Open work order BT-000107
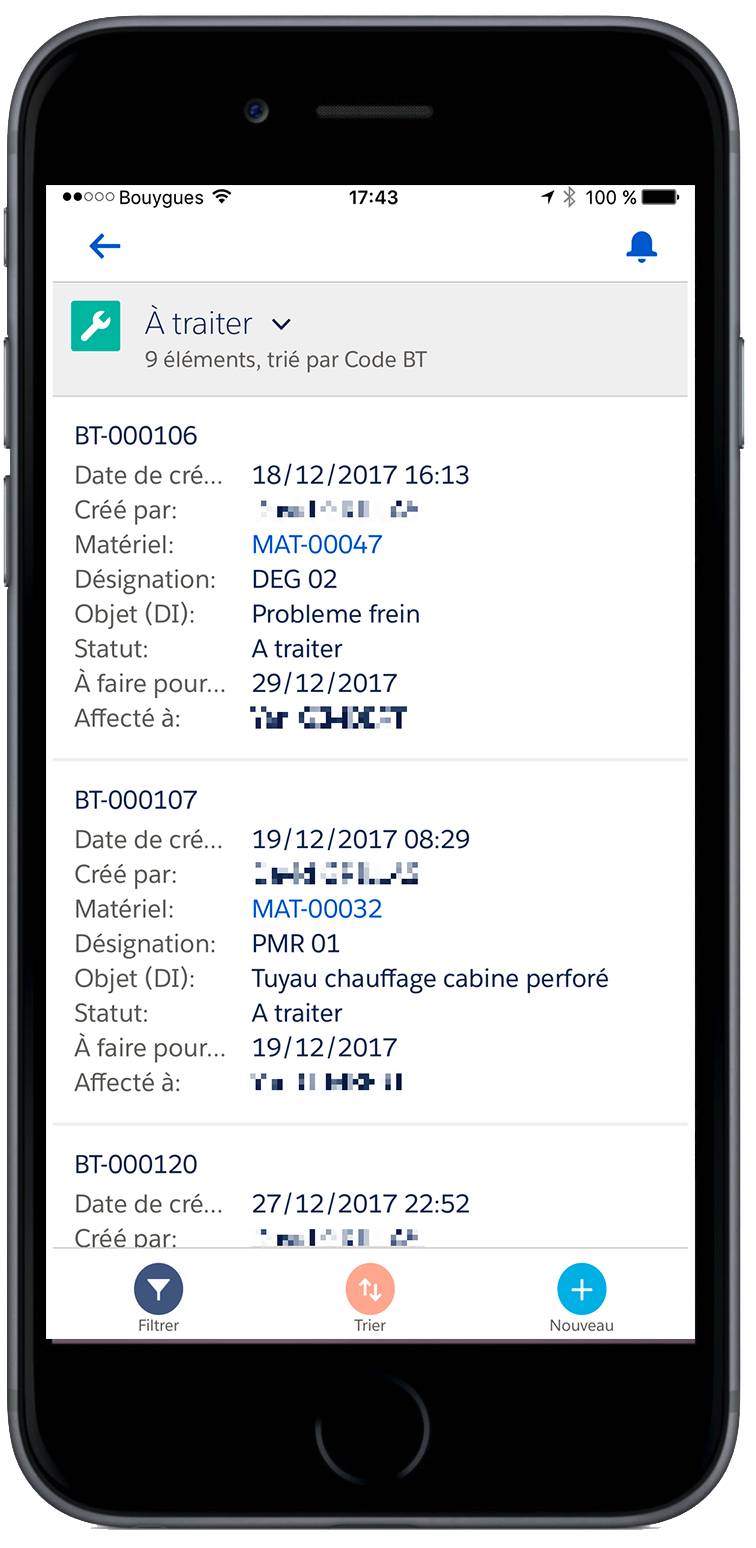 [x=136, y=799]
